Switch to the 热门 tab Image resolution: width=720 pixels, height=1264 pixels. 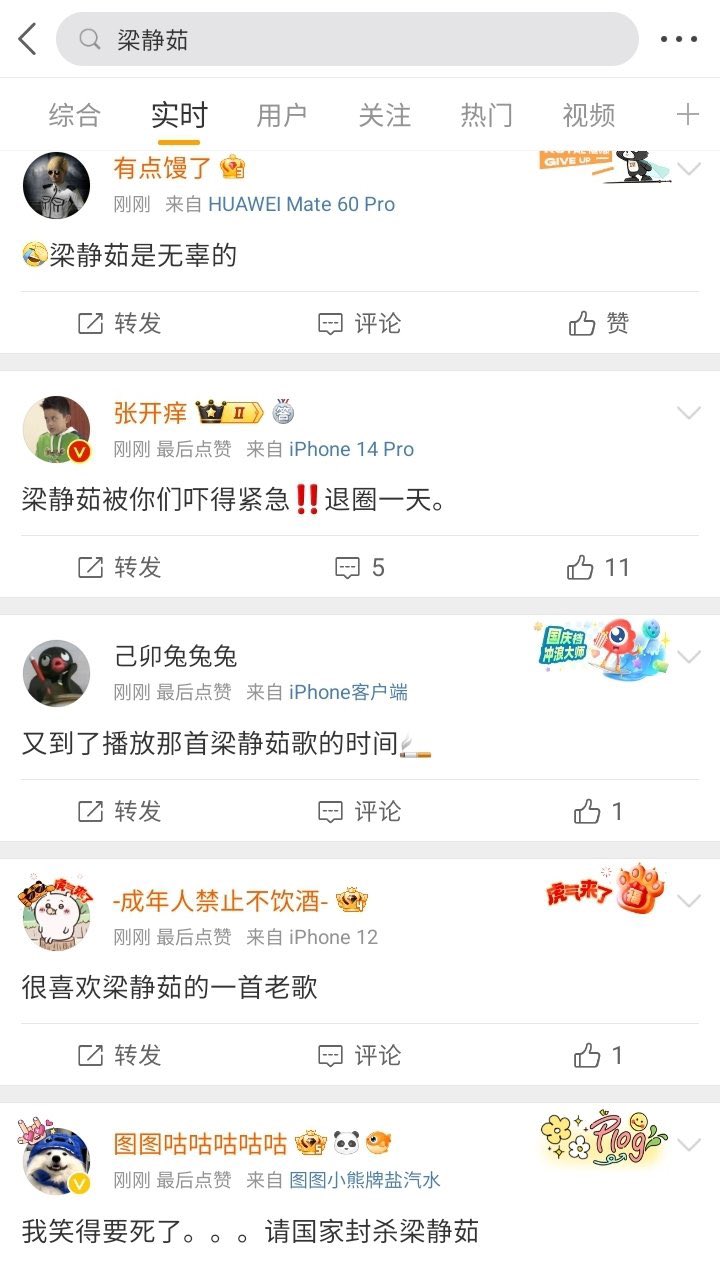coord(486,115)
